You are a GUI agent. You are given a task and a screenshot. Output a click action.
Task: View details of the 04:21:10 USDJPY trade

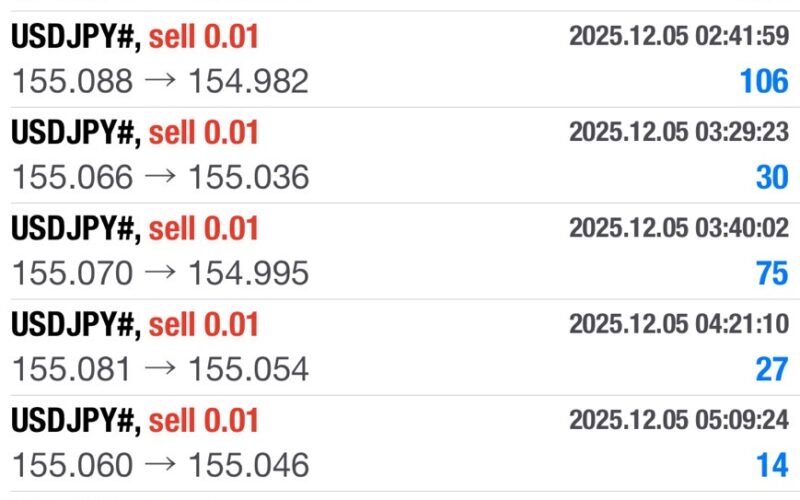[400, 347]
